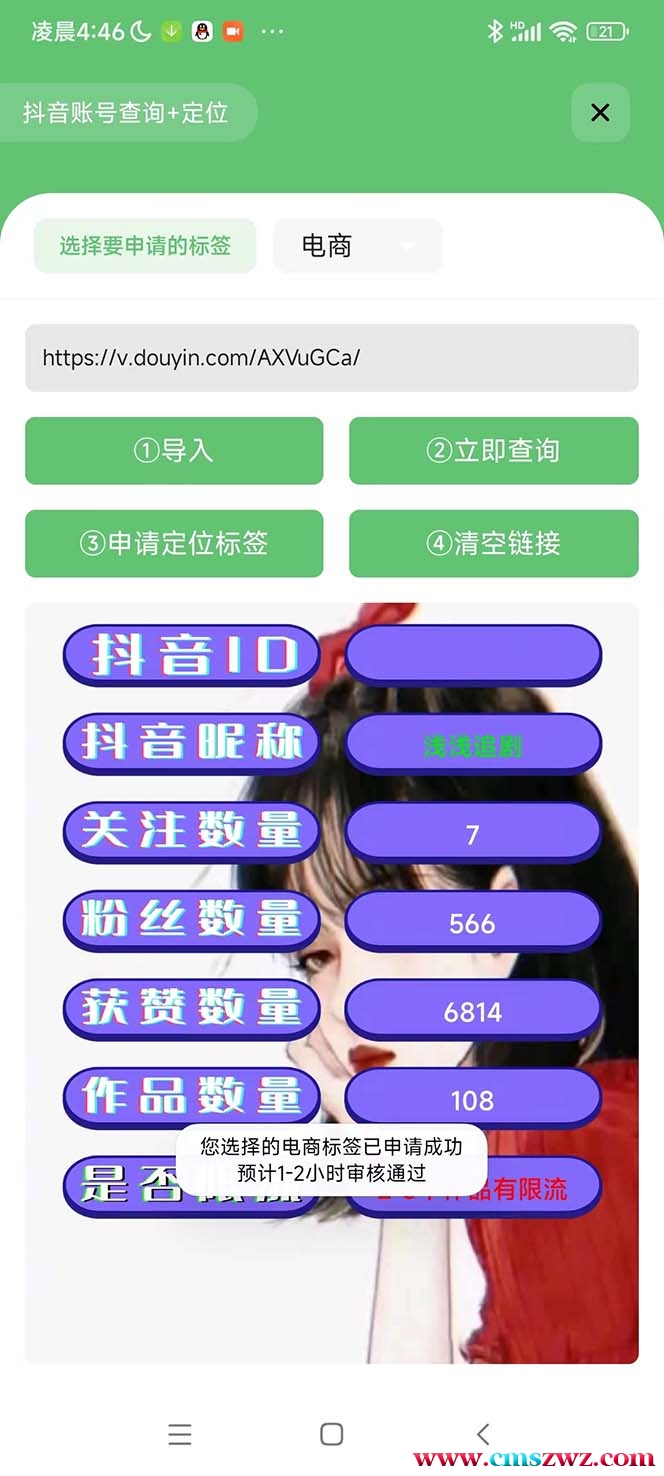Clear the link using ④清空链接
This screenshot has height=1476, width=664.
coord(493,544)
